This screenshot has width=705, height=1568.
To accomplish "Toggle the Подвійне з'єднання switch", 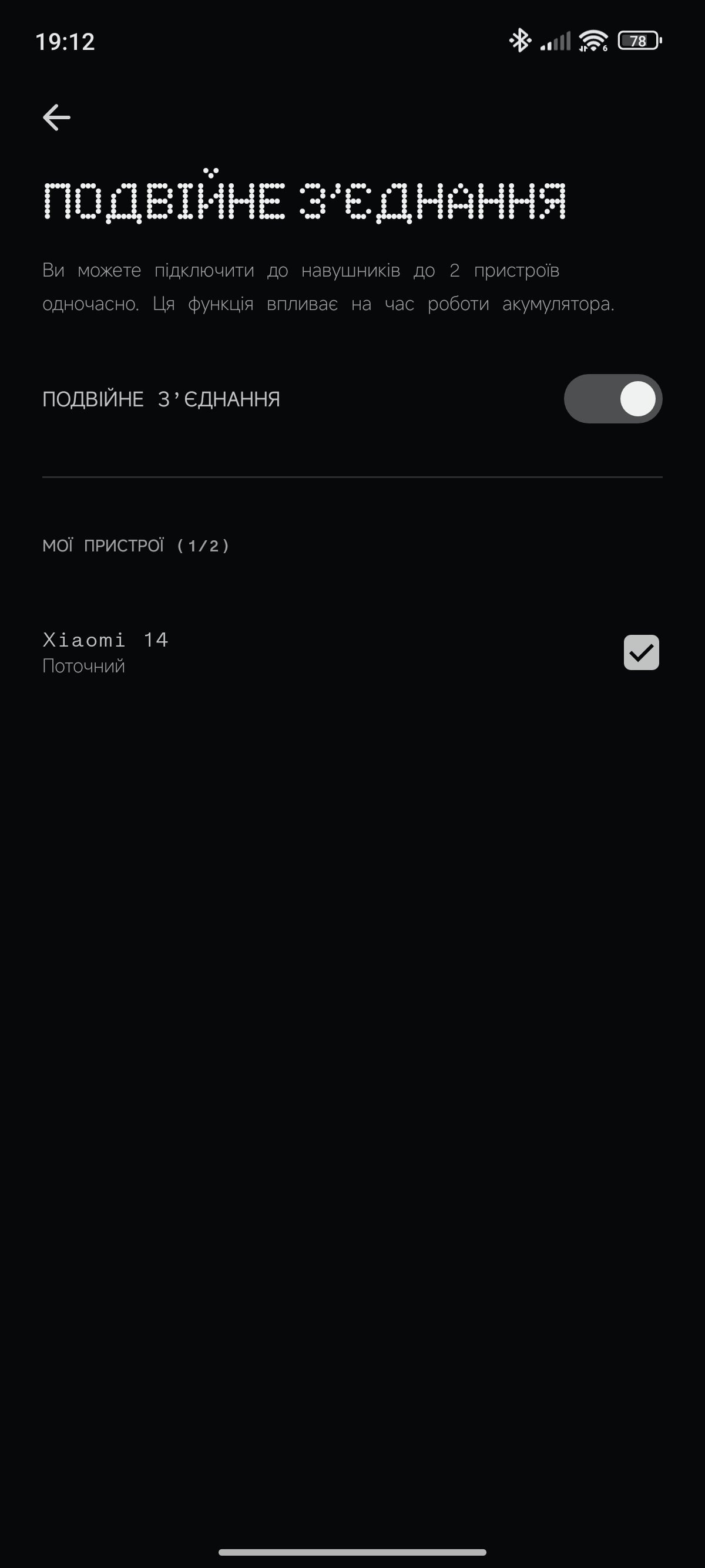I will tap(612, 399).
